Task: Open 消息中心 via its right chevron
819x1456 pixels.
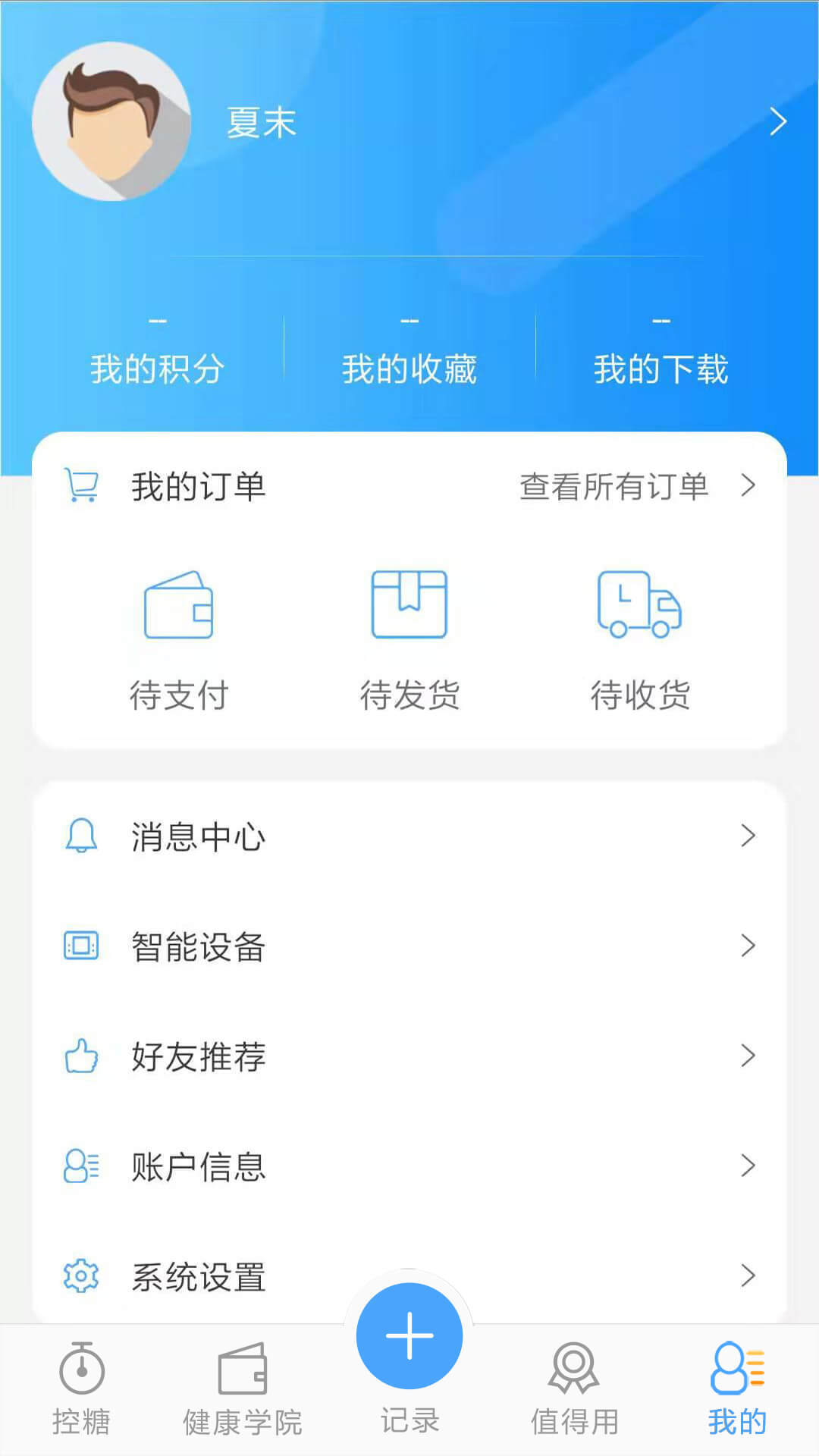Action: coord(750,836)
